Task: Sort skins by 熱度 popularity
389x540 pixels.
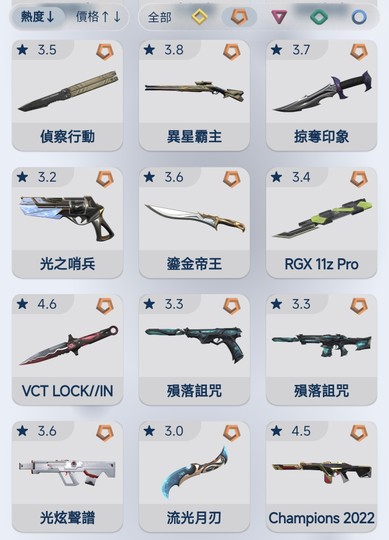Action: click(x=38, y=17)
